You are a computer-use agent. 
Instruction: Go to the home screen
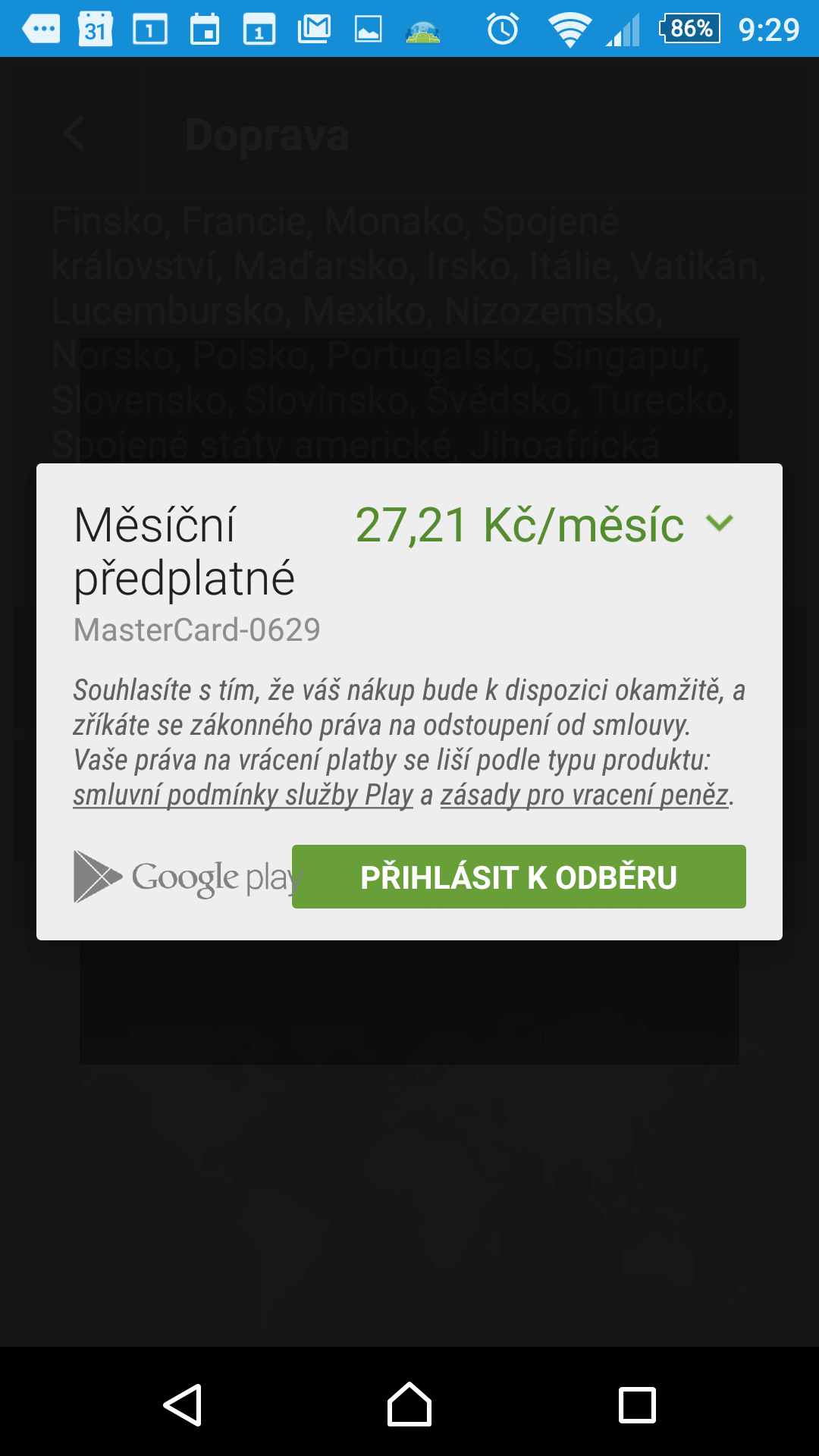pos(409,1404)
